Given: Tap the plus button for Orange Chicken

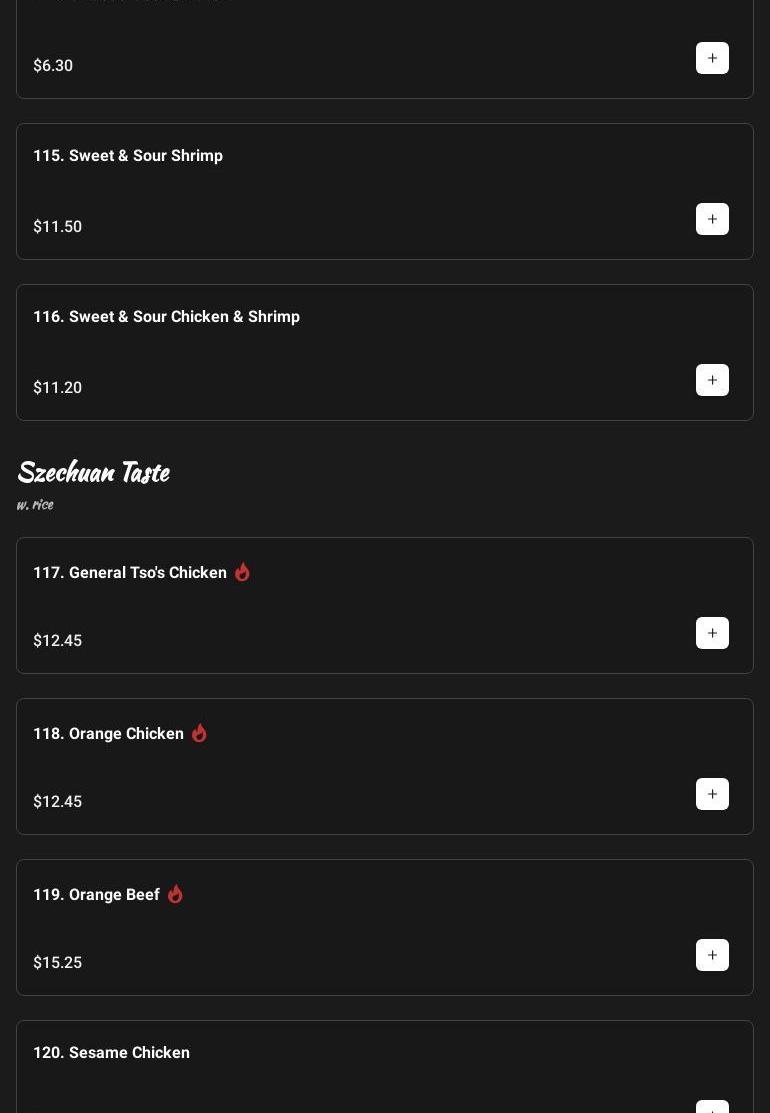Looking at the screenshot, I should click(712, 794).
